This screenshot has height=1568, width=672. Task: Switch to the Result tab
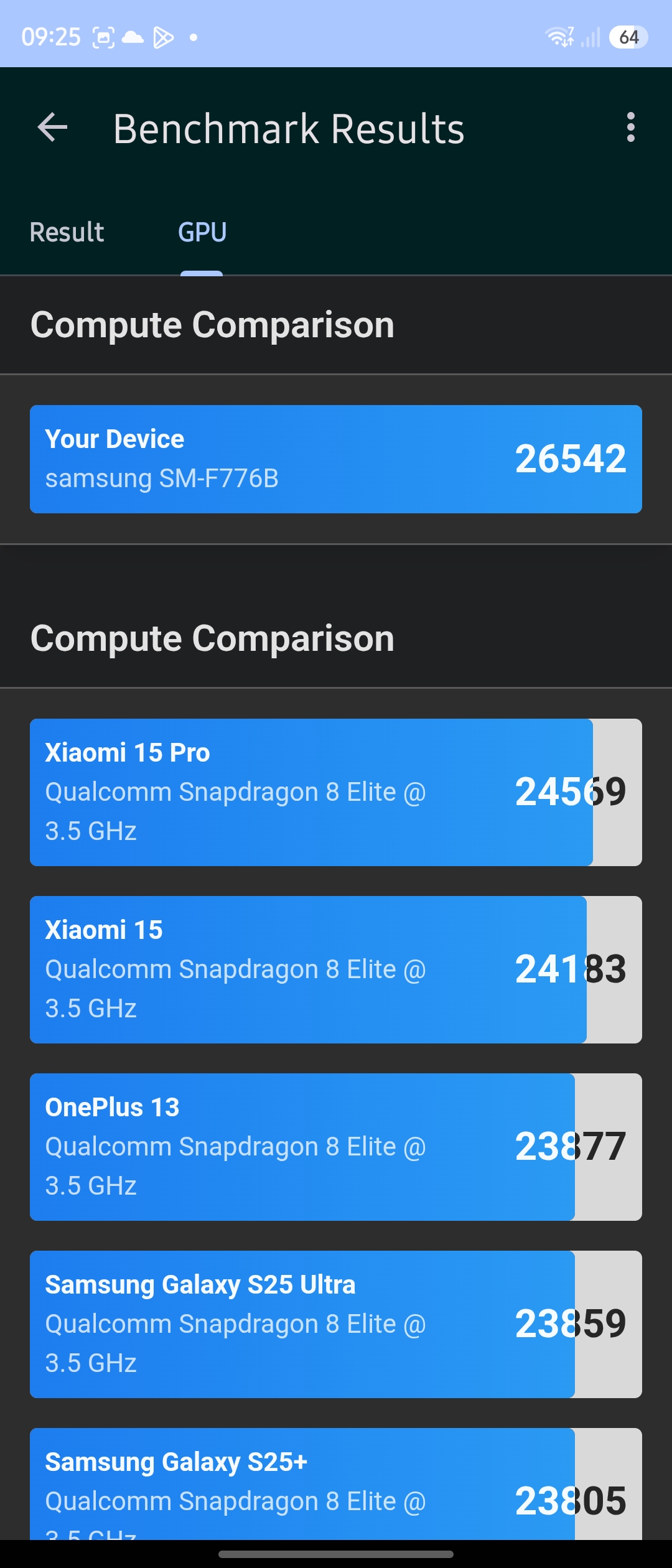[67, 232]
